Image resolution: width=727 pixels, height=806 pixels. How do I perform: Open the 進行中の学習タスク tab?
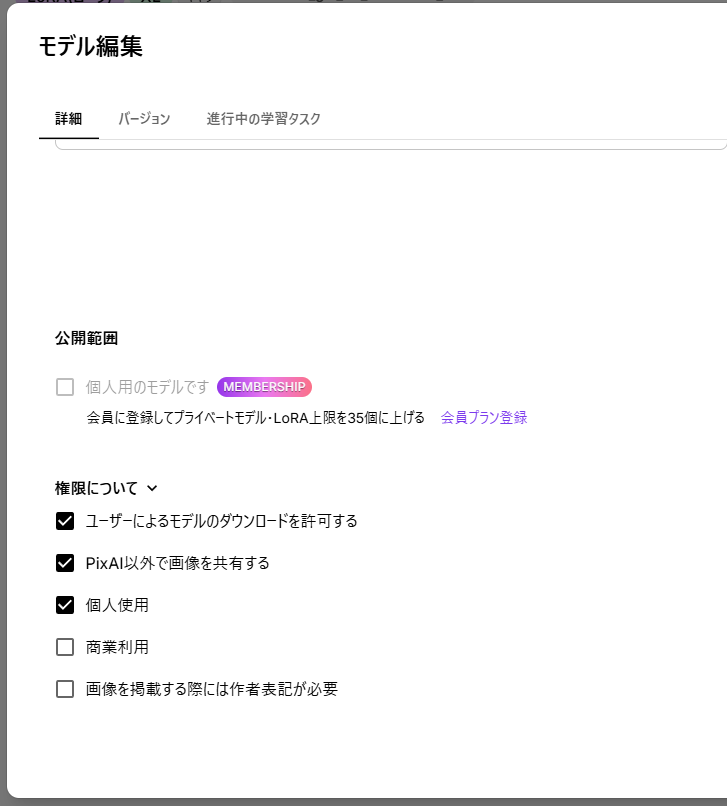[264, 119]
